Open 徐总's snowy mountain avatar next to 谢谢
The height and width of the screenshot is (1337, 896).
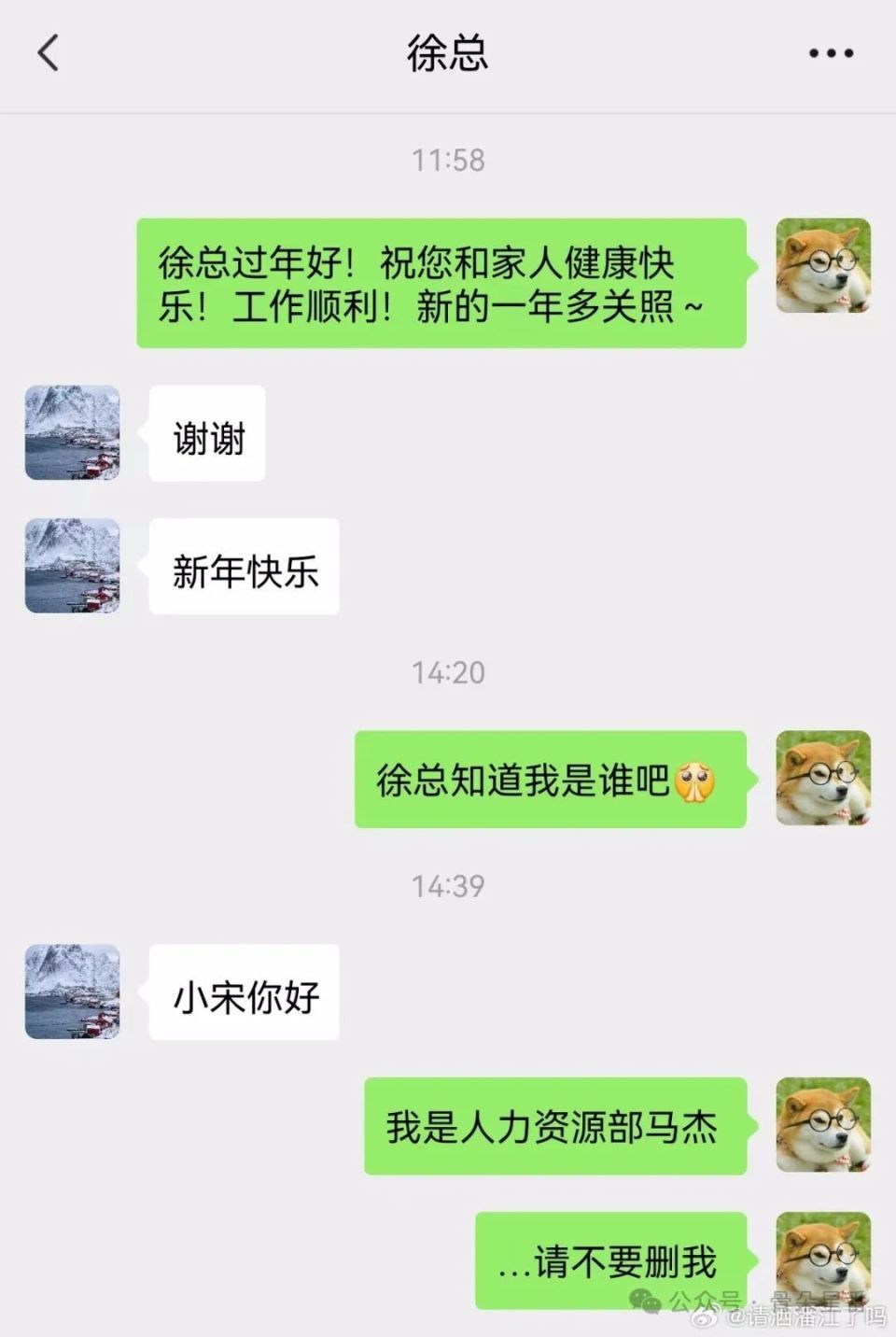[71, 433]
